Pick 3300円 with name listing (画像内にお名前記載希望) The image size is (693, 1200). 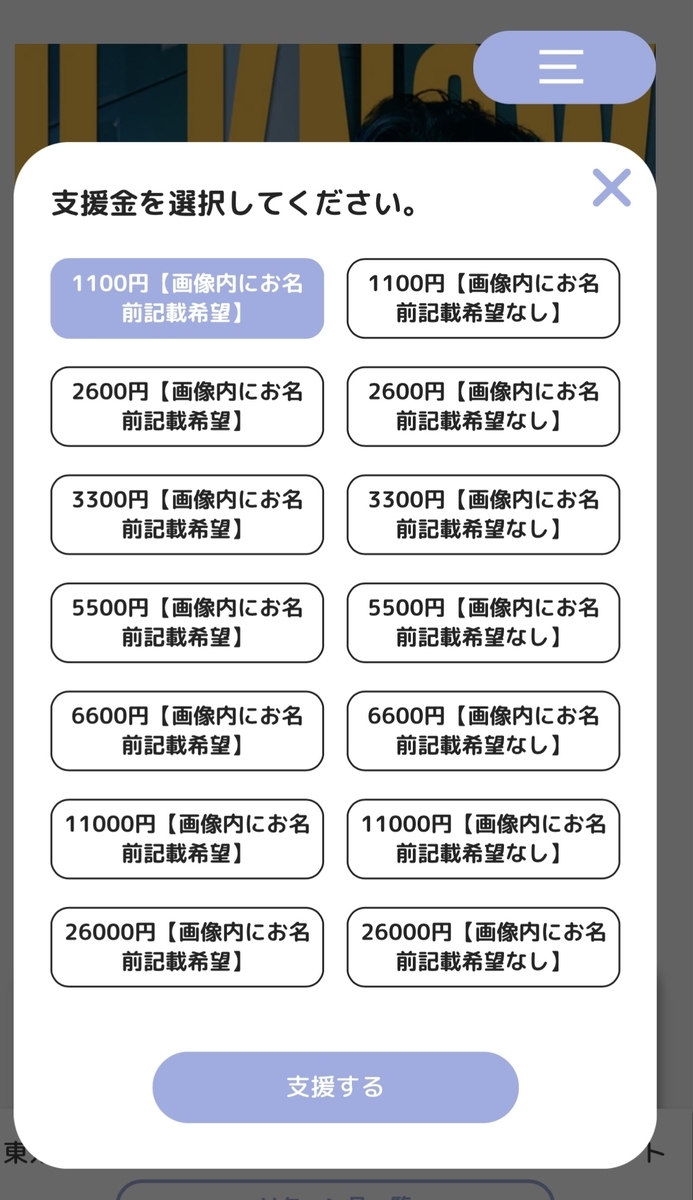pos(187,514)
